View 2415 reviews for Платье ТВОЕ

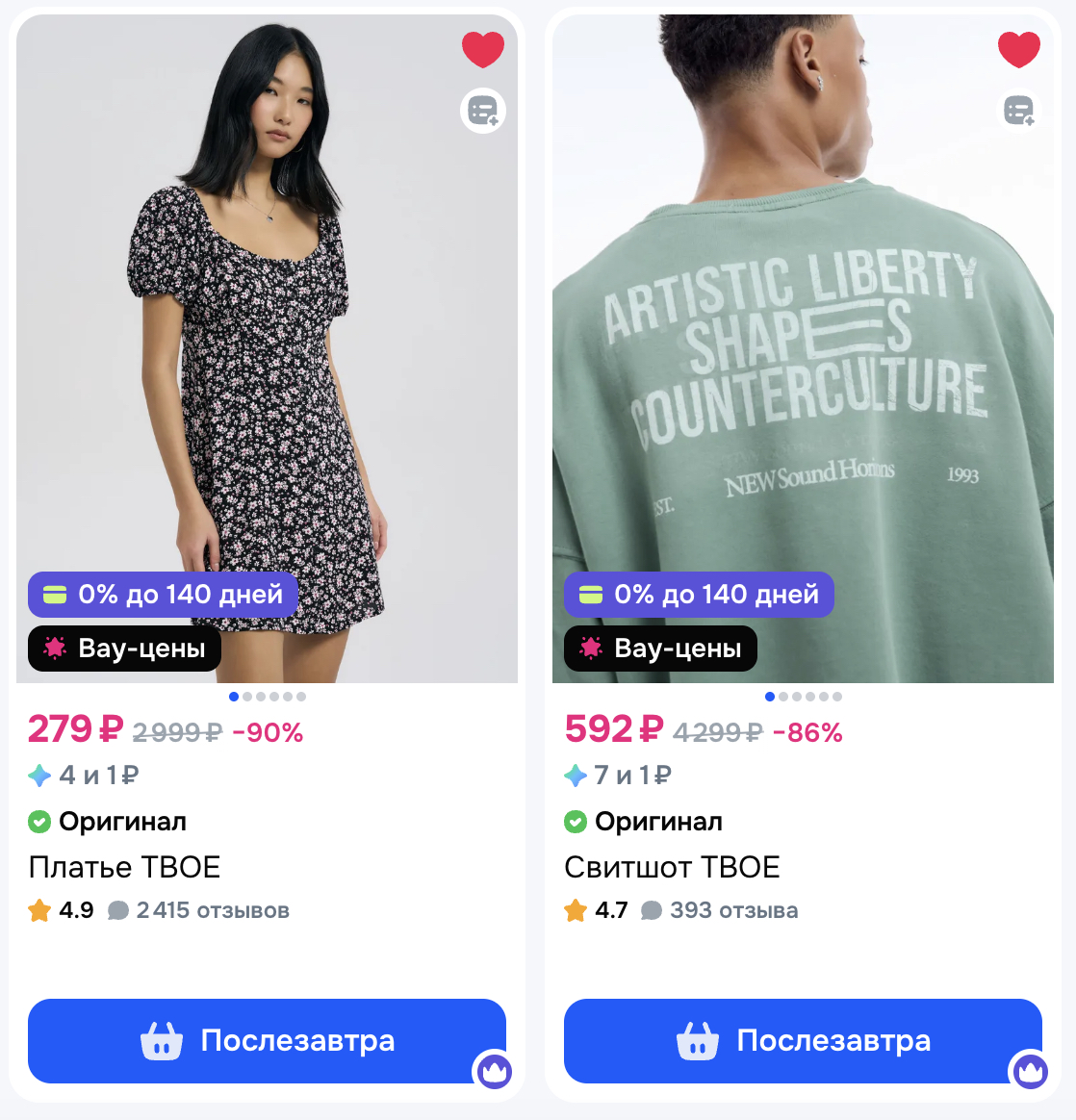pyautogui.click(x=199, y=910)
